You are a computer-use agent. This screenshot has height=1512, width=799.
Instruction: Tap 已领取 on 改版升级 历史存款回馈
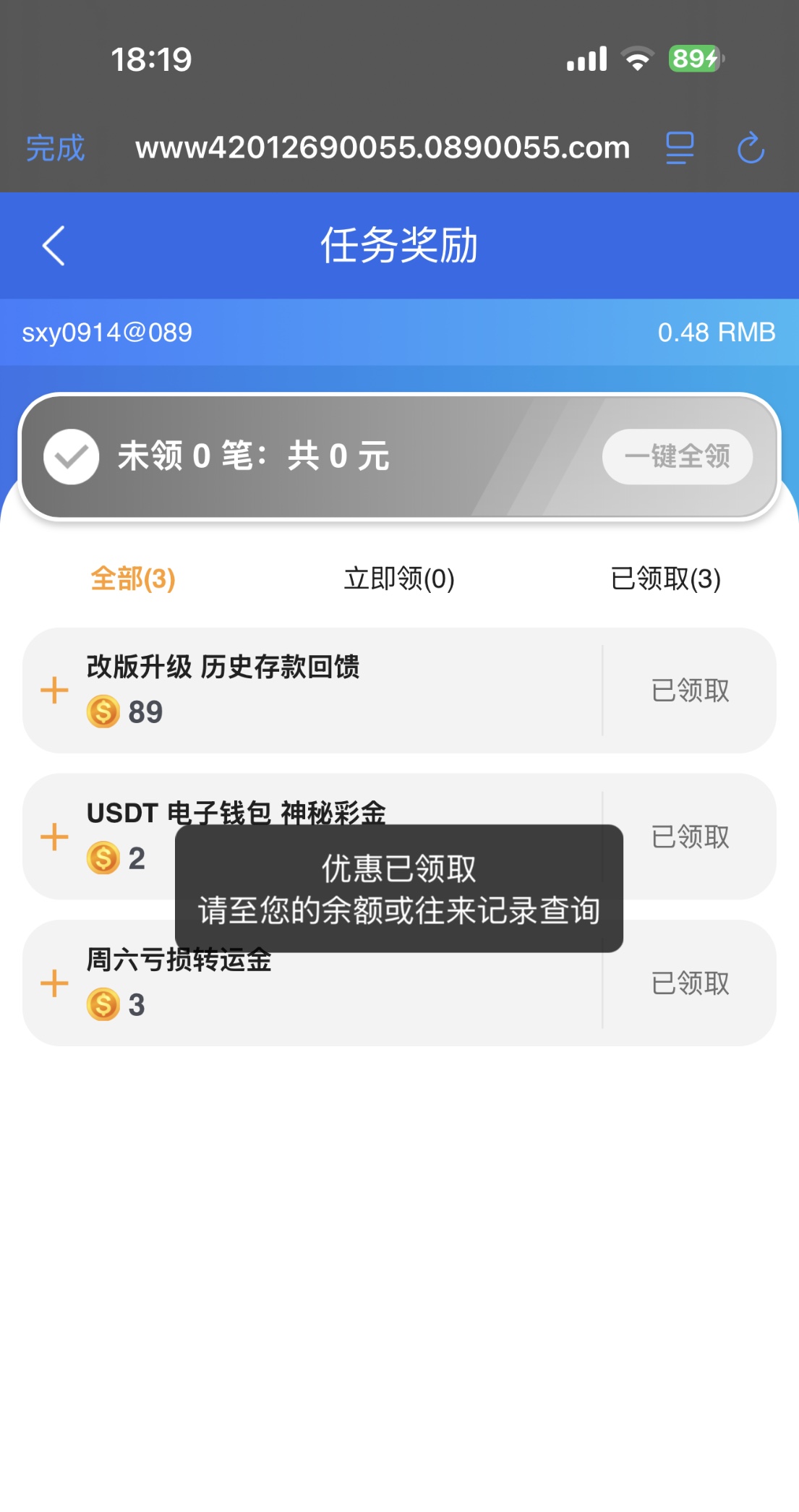690,691
